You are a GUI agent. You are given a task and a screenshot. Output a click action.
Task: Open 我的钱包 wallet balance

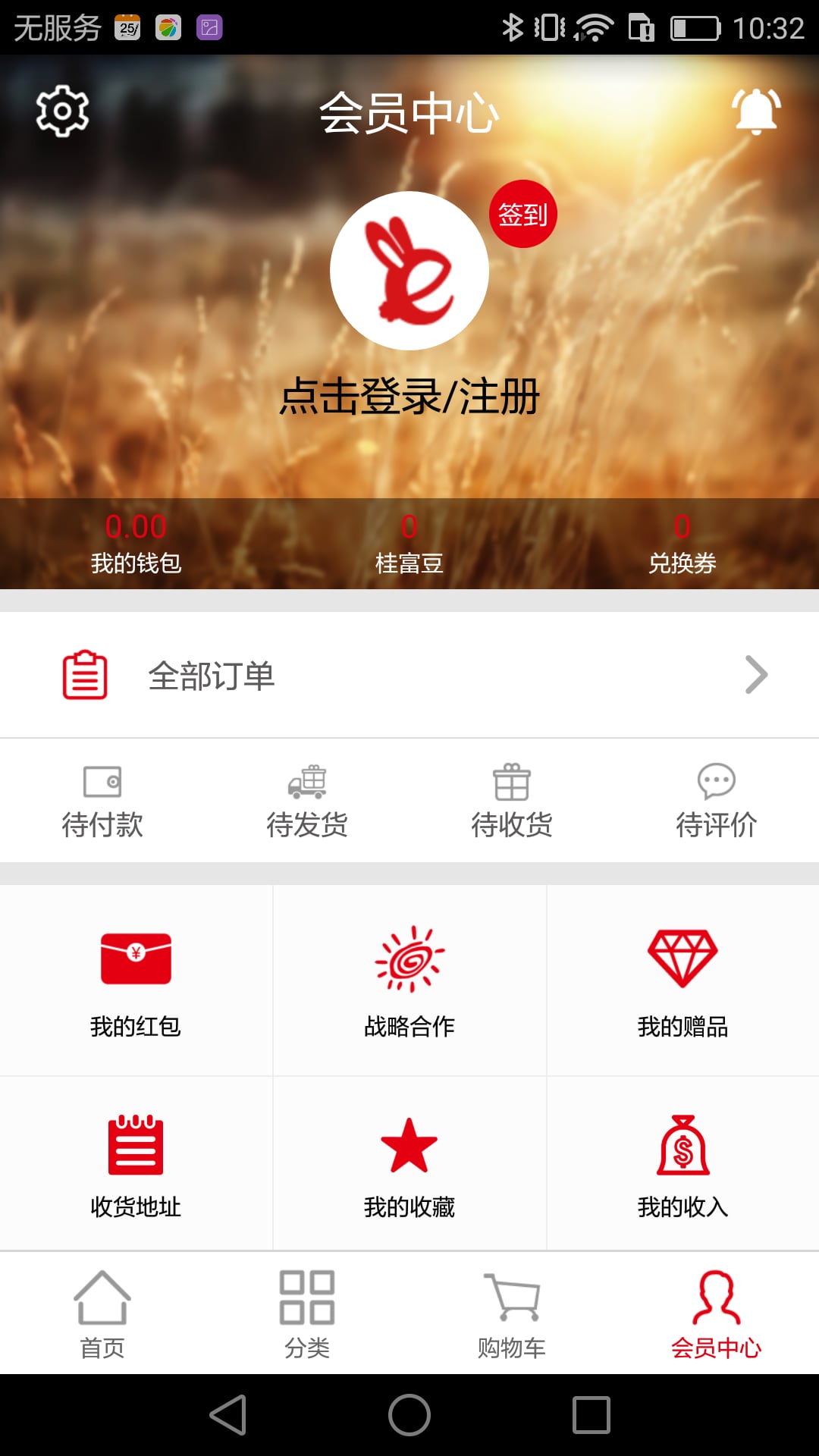136,543
